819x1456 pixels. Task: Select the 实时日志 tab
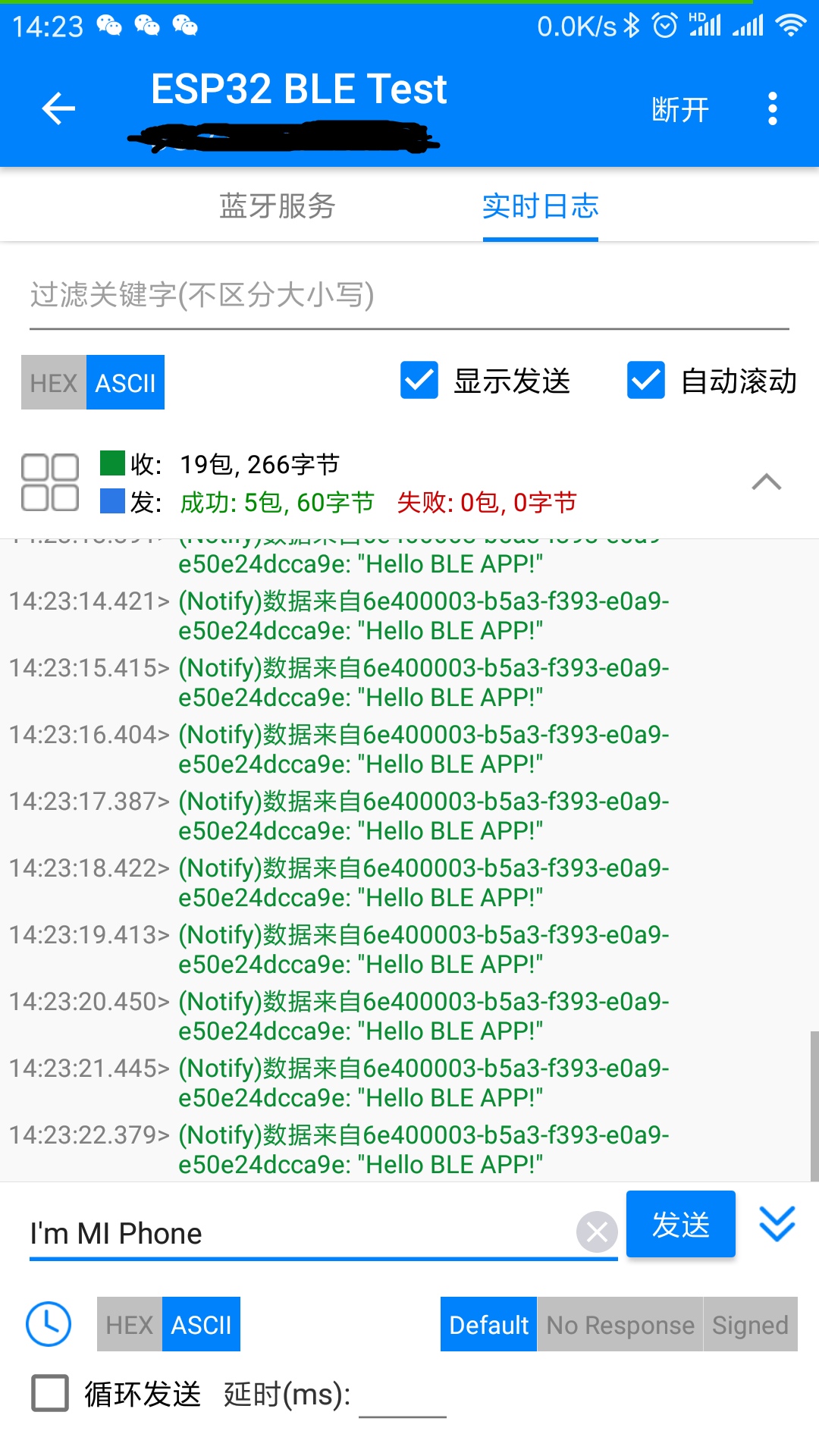coord(540,206)
